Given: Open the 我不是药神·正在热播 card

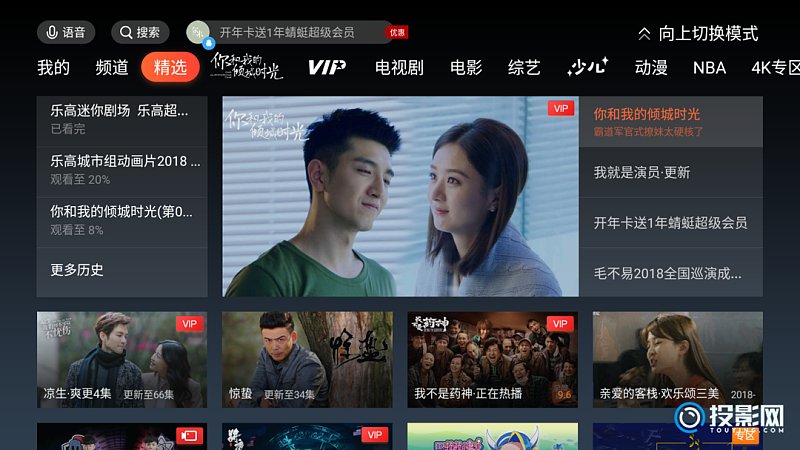Looking at the screenshot, I should (x=492, y=359).
